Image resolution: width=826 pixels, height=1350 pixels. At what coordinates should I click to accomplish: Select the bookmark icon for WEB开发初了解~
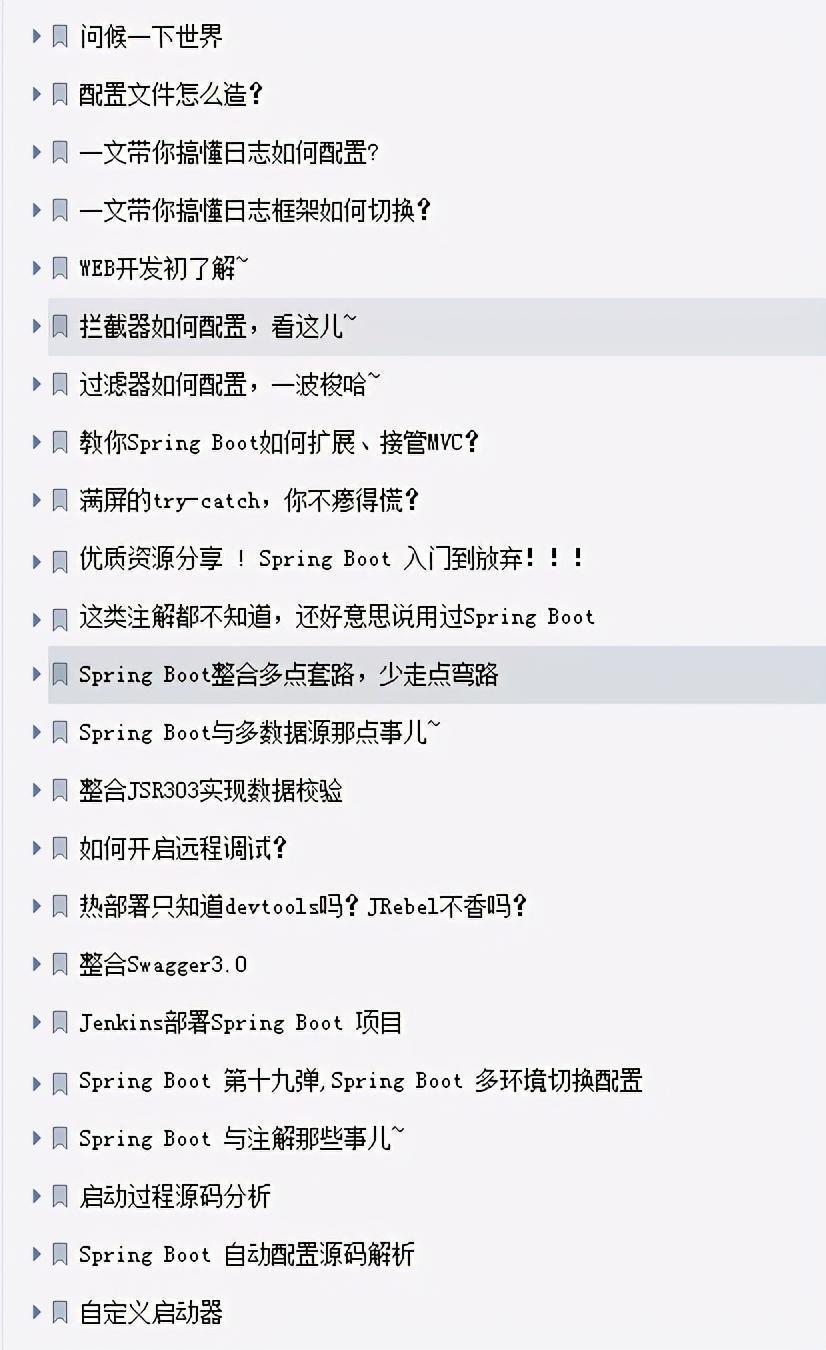(58, 268)
